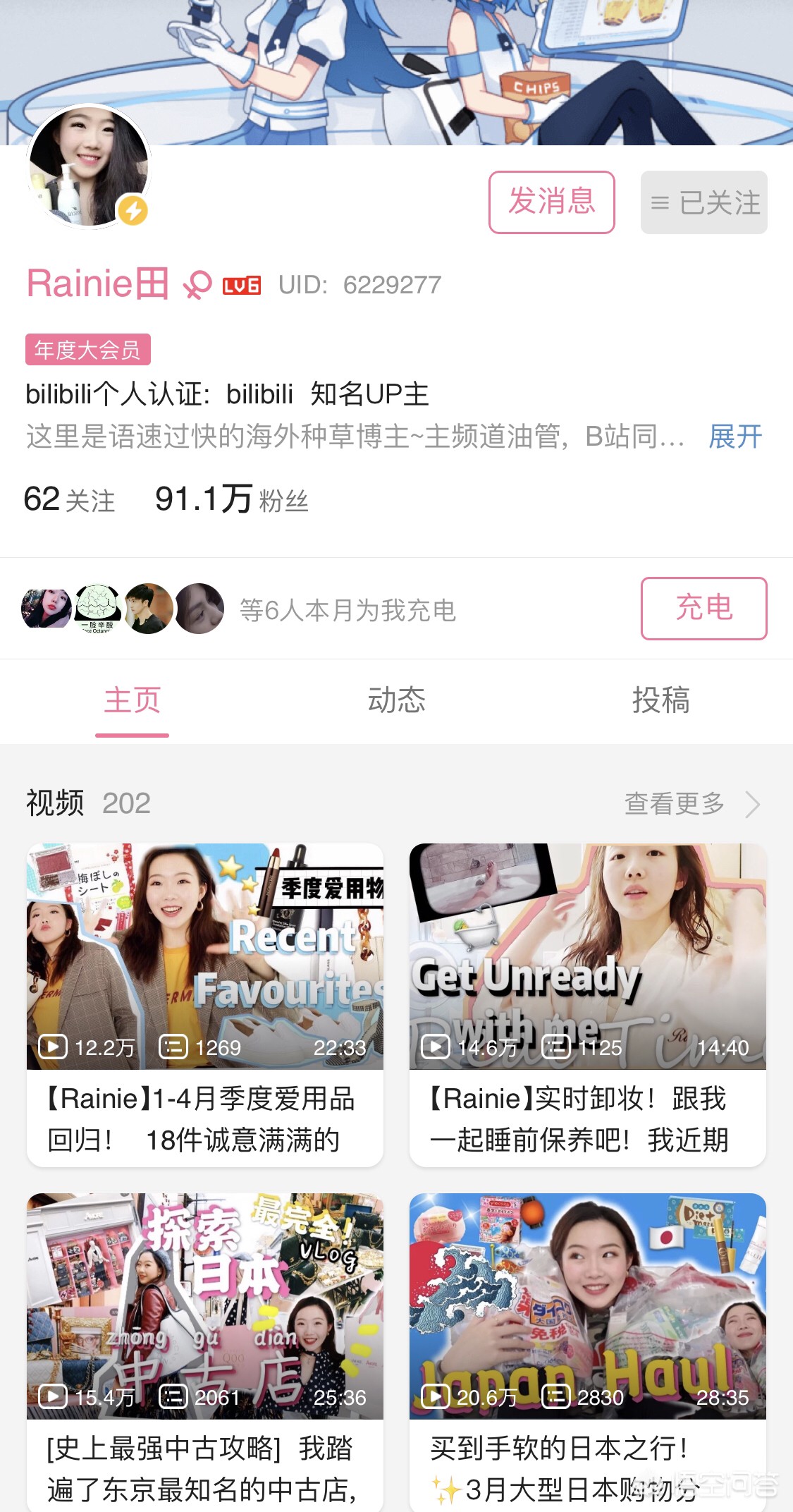Image resolution: width=793 pixels, height=1512 pixels.
Task: Open the 91.1万 粉丝 followers list
Action: click(x=231, y=500)
